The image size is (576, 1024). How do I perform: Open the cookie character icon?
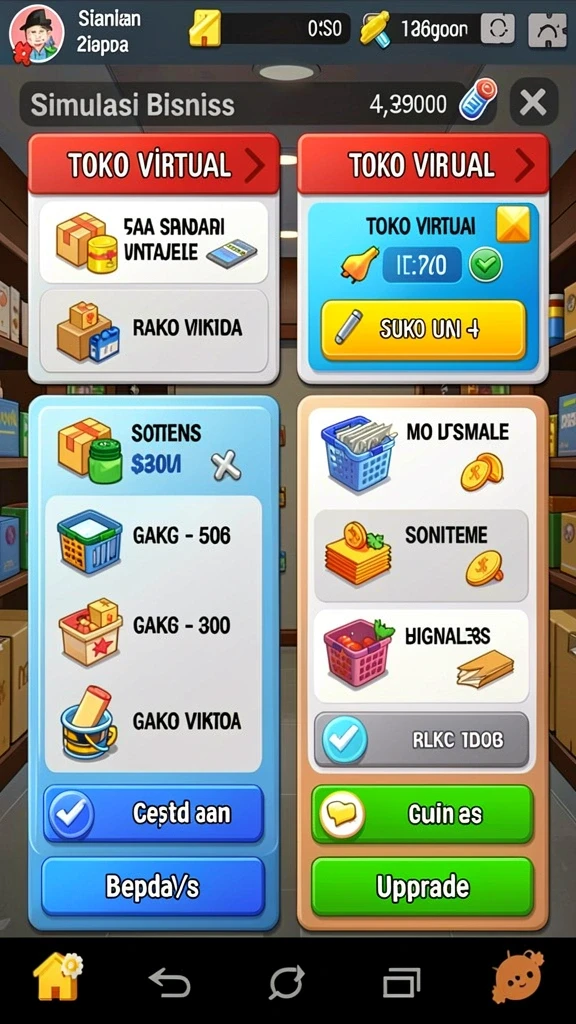pos(517,978)
